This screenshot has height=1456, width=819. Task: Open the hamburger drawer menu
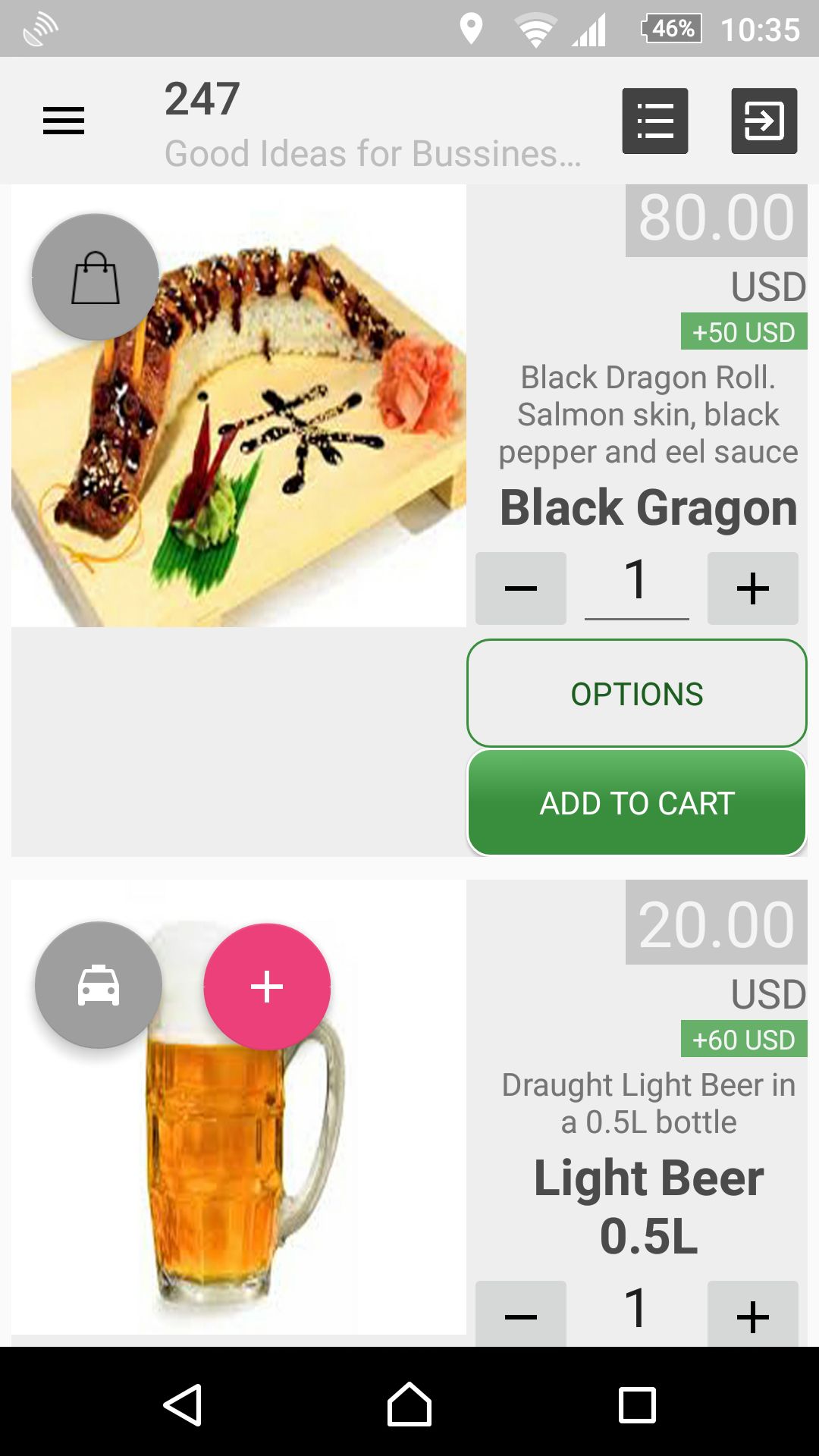(x=64, y=121)
